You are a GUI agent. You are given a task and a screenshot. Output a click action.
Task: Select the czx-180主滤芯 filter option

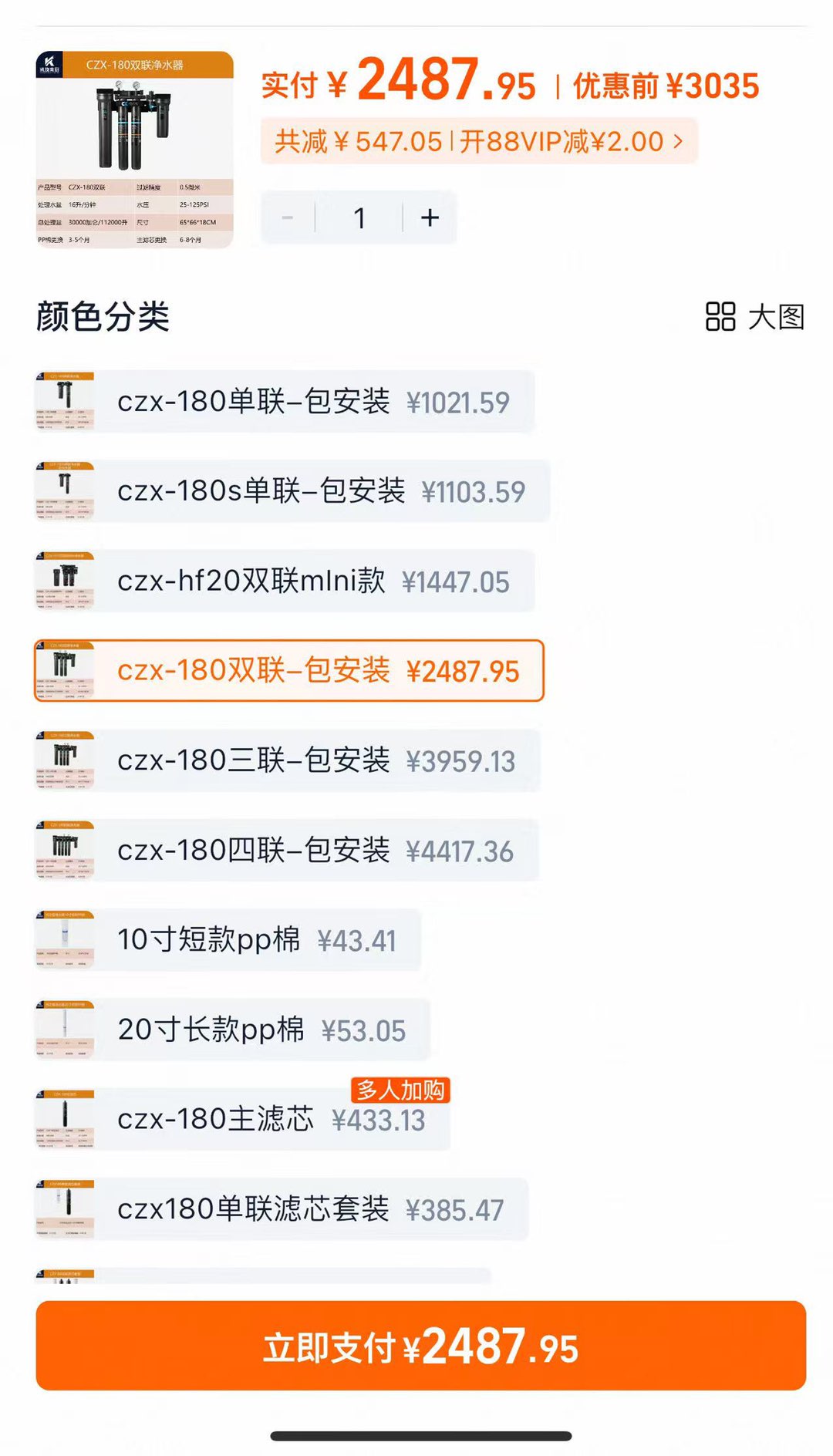243,1120
